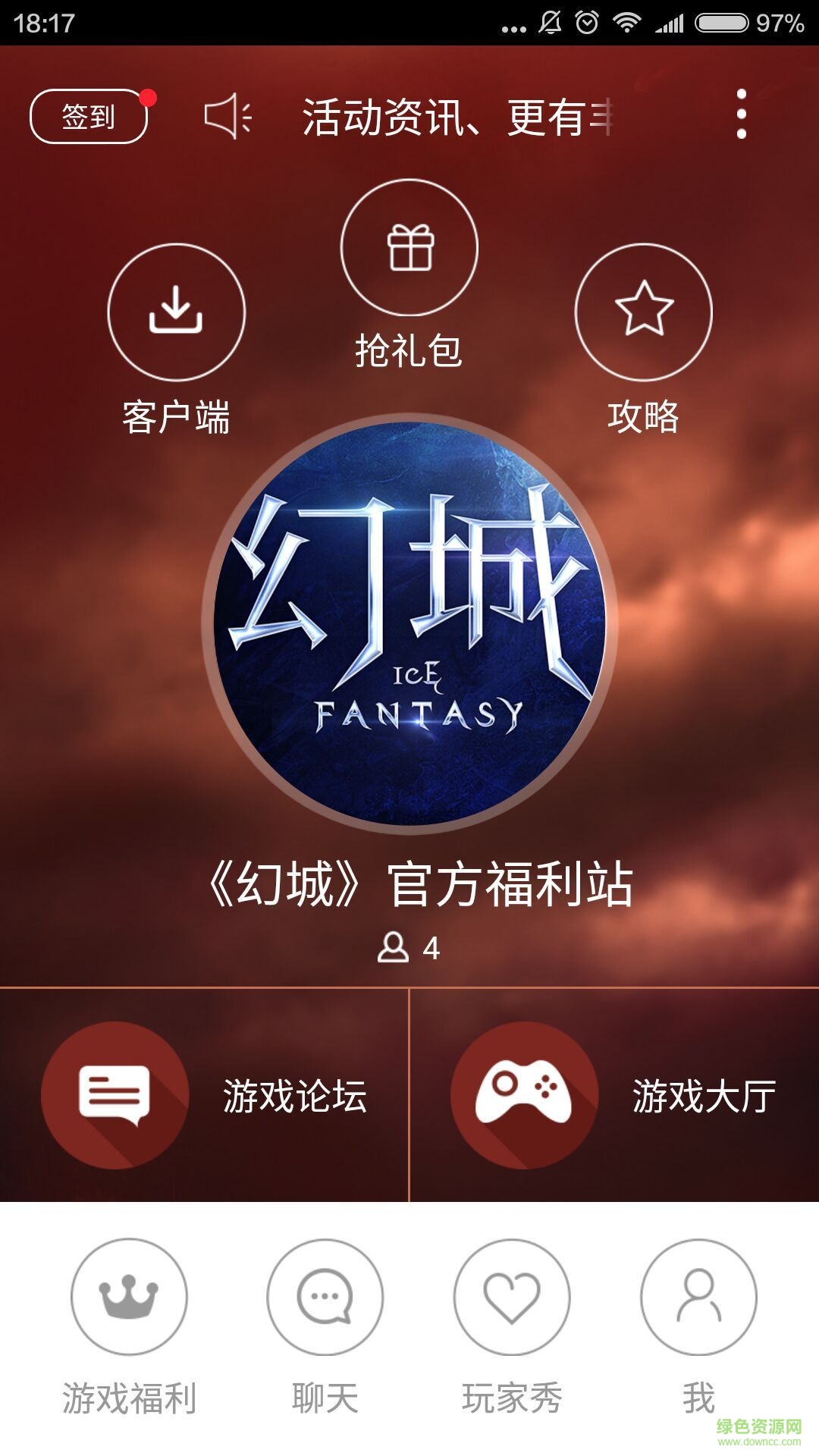Tap the 玩家秀 heart icon
Viewport: 819px width, 1456px height.
pos(510,1298)
